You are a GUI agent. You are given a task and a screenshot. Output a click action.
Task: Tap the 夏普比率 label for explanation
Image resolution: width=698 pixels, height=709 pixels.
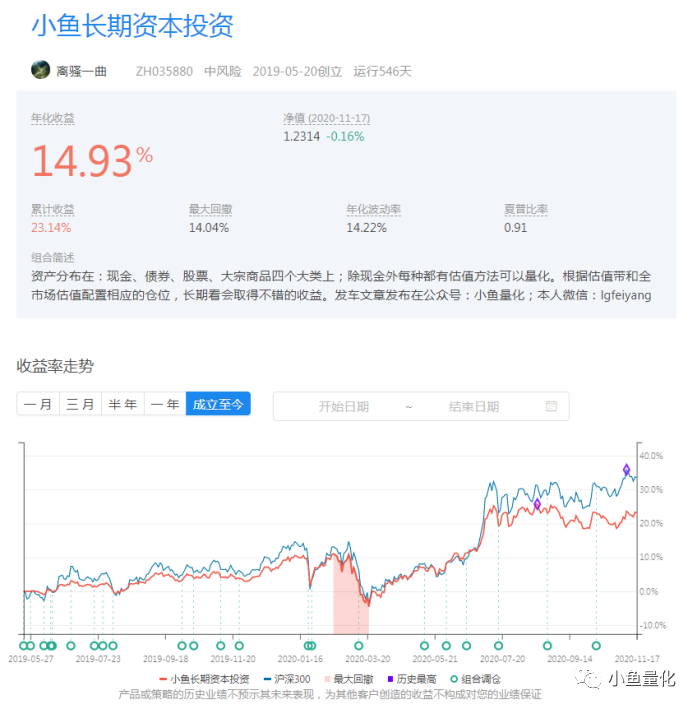tap(526, 209)
